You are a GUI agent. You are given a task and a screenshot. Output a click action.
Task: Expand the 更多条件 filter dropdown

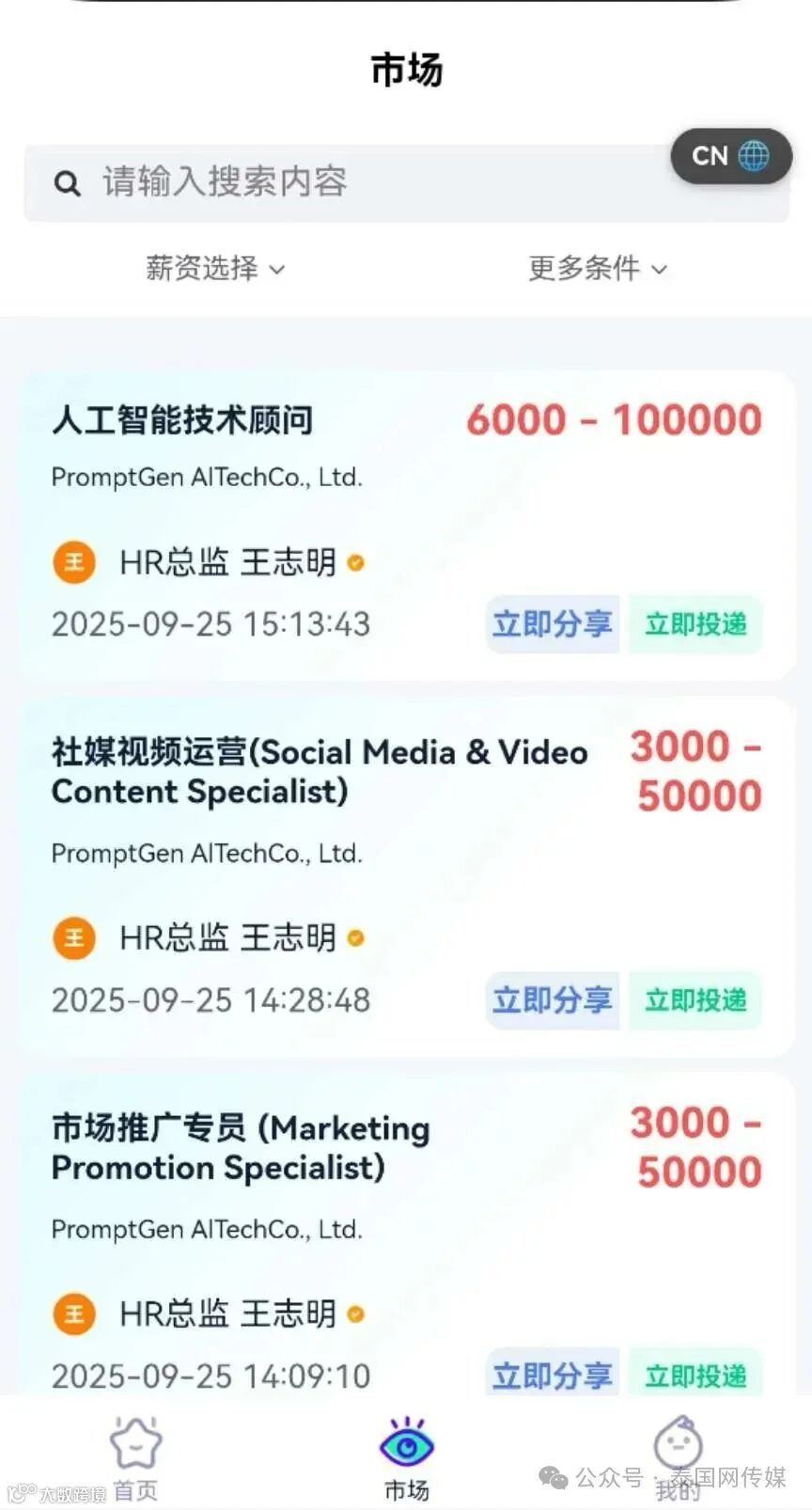597,269
